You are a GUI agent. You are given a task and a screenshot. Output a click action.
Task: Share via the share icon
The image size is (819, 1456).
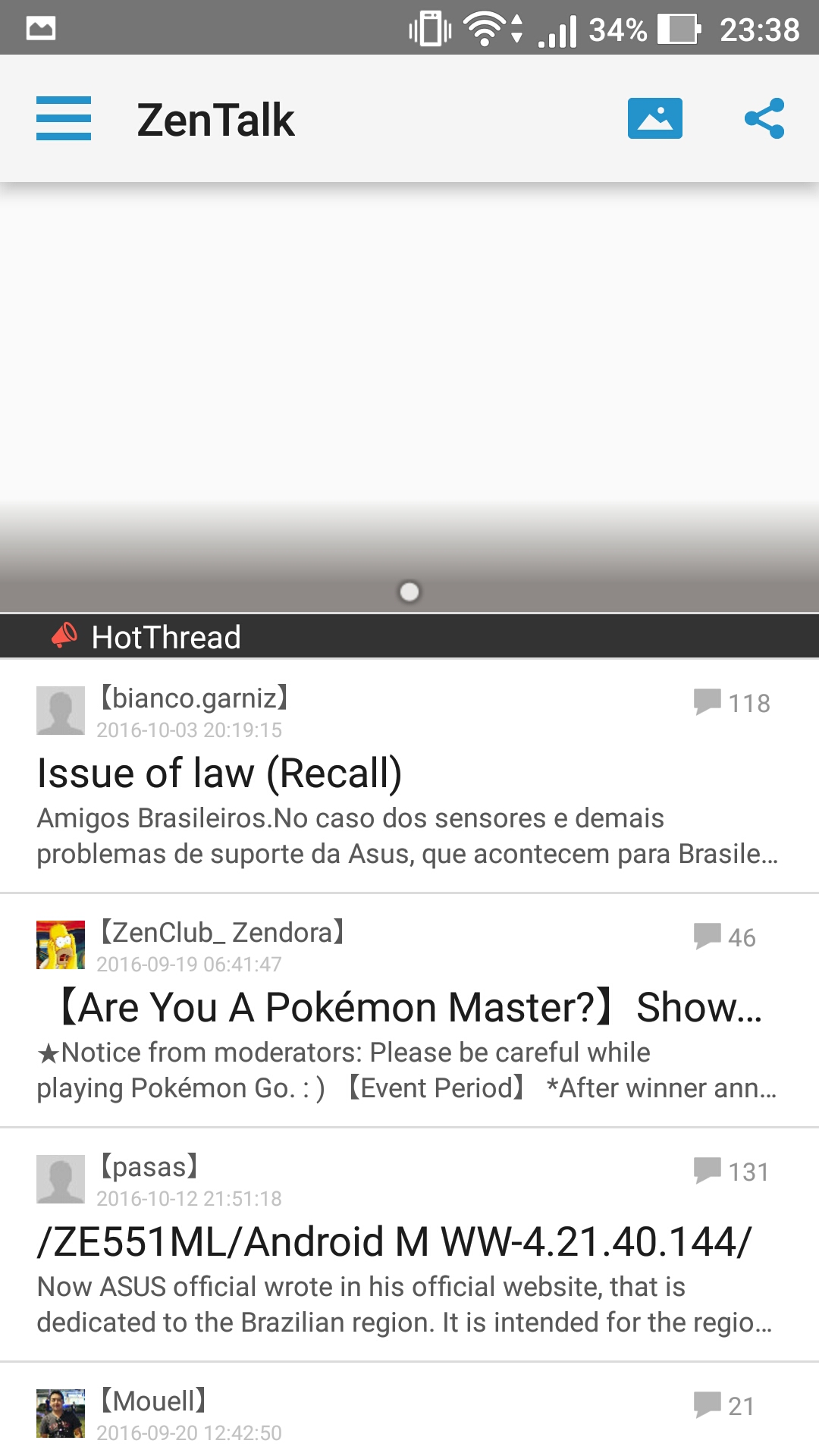pos(764,118)
